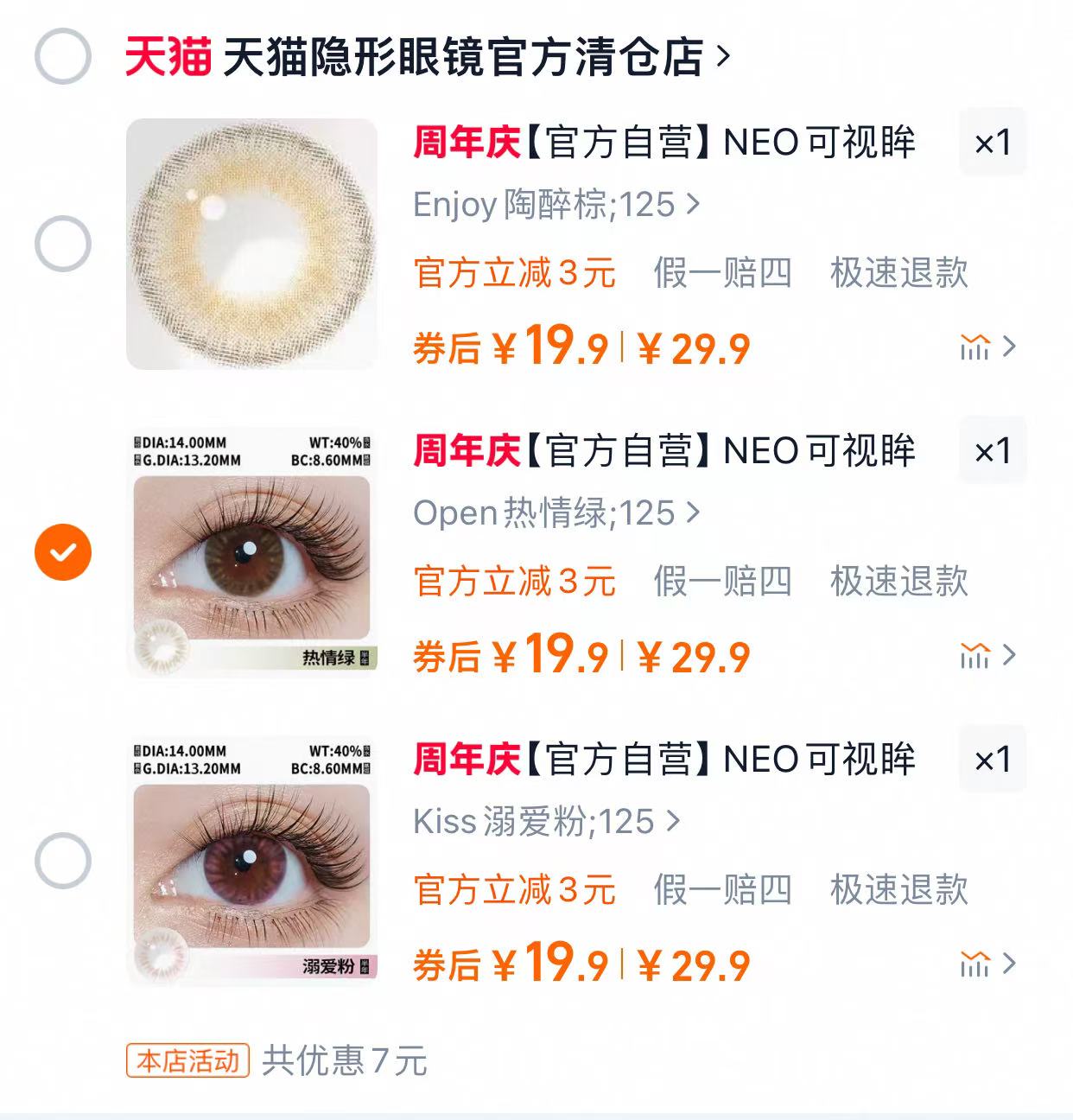The height and width of the screenshot is (1120, 1073).
Task: View price trend for Kiss 溺爱粉
Action: click(987, 964)
